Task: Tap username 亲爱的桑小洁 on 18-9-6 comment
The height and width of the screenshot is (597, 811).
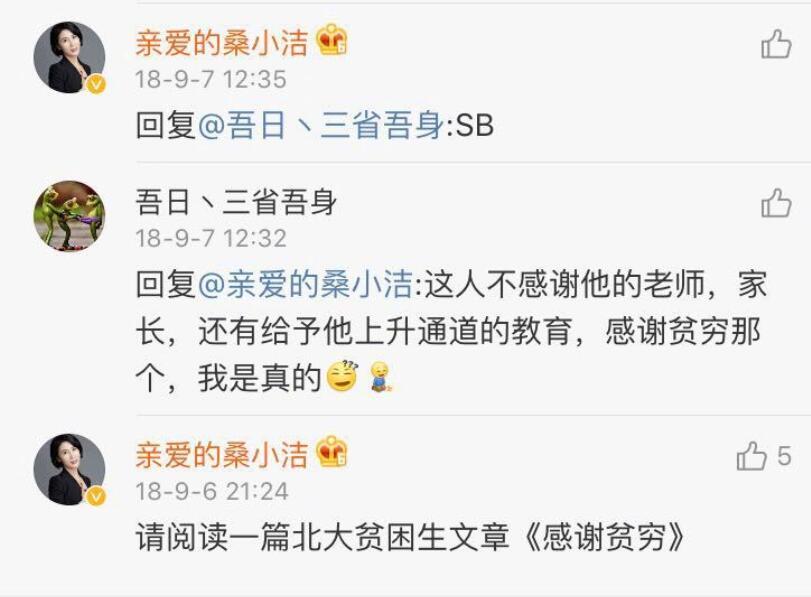Action: (222, 455)
